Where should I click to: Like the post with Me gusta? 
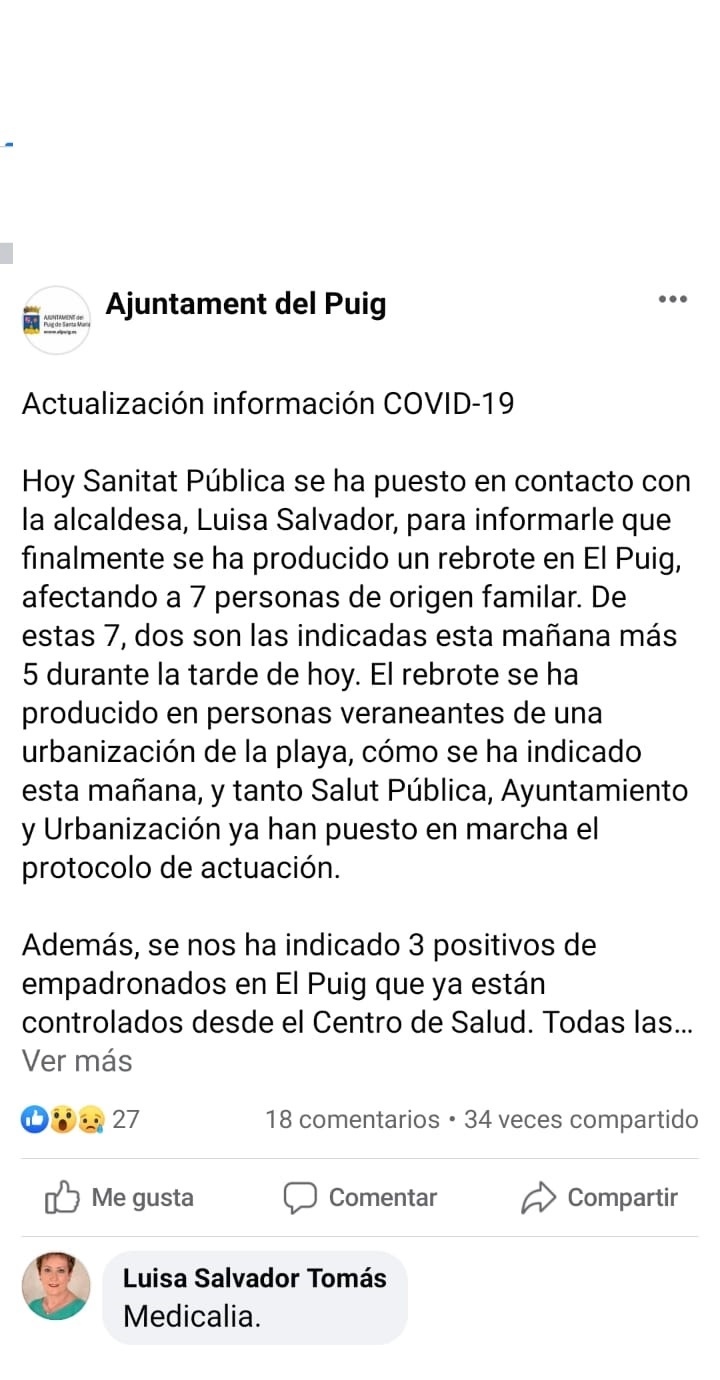click(x=120, y=1198)
